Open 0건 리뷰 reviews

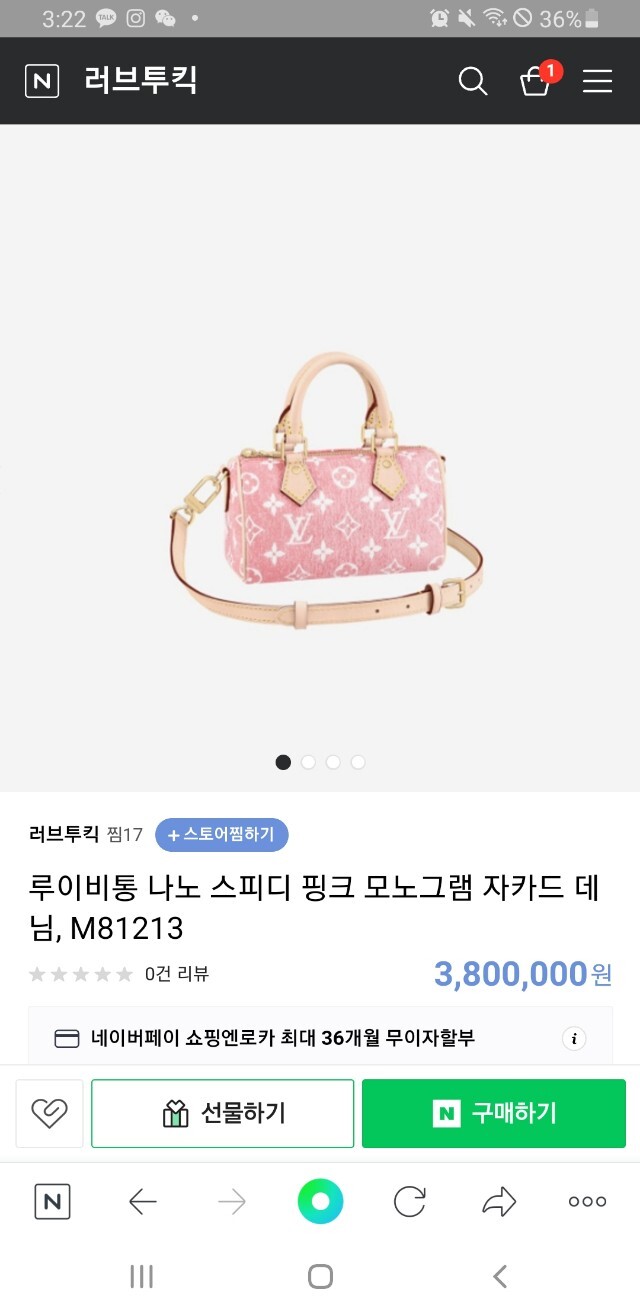(177, 973)
